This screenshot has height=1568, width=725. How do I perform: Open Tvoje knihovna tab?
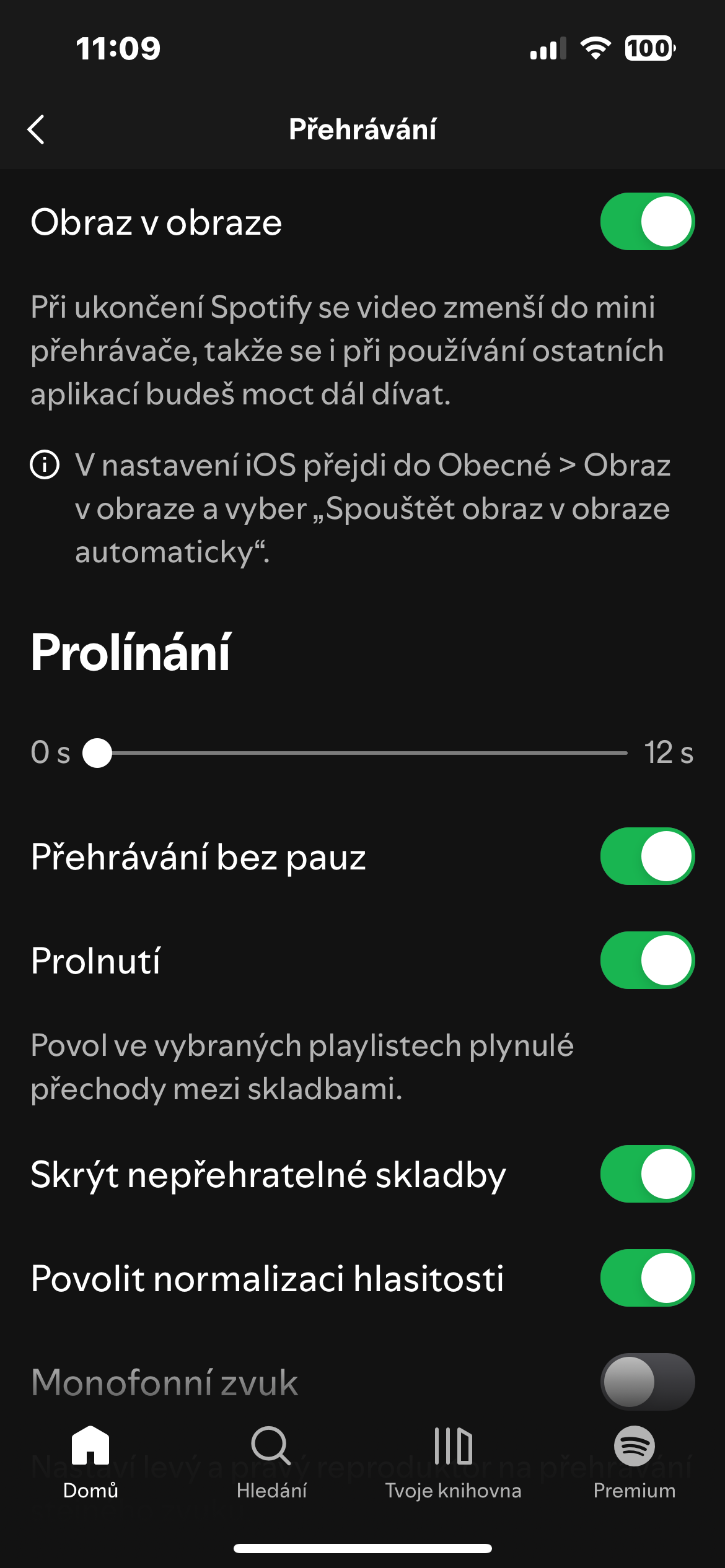pyautogui.click(x=453, y=1461)
